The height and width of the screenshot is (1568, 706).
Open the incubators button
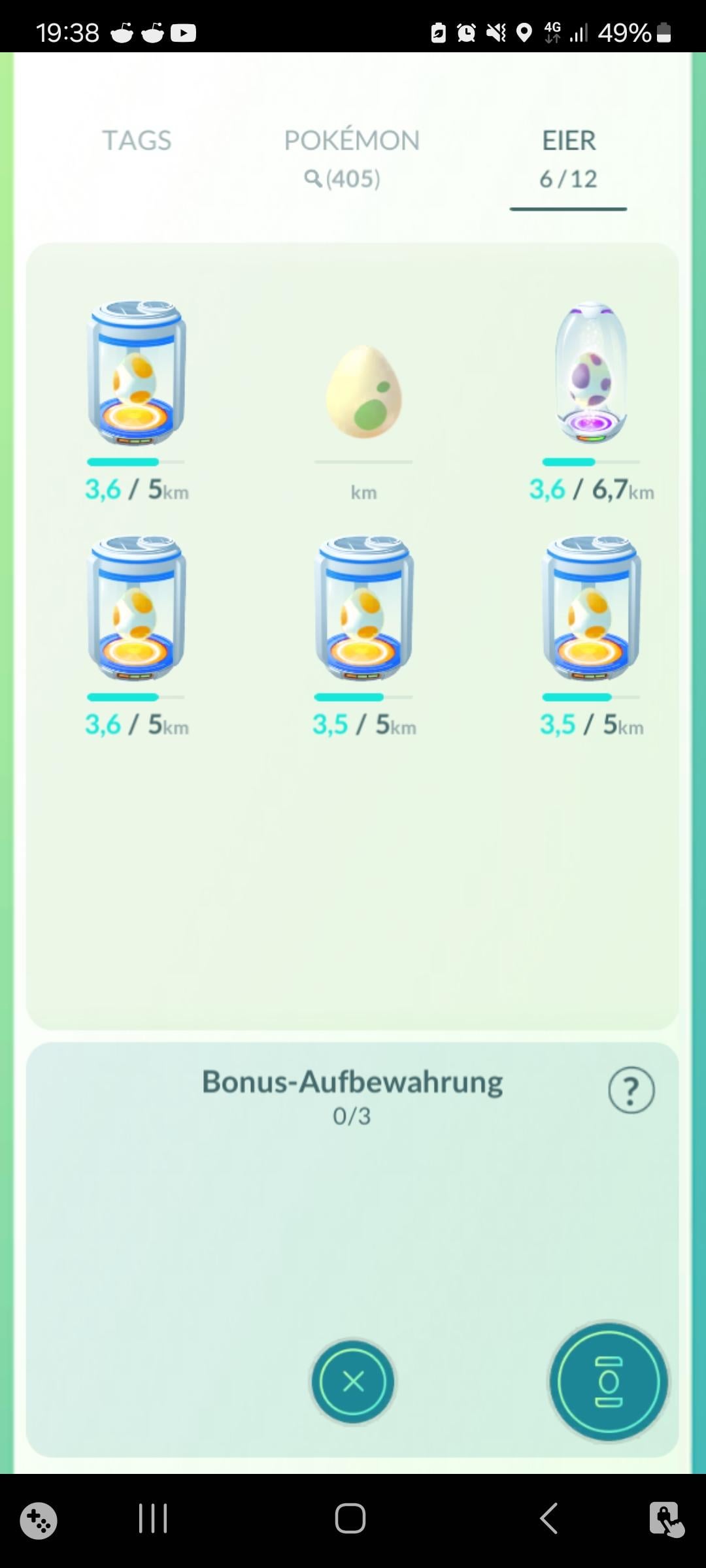click(608, 1381)
